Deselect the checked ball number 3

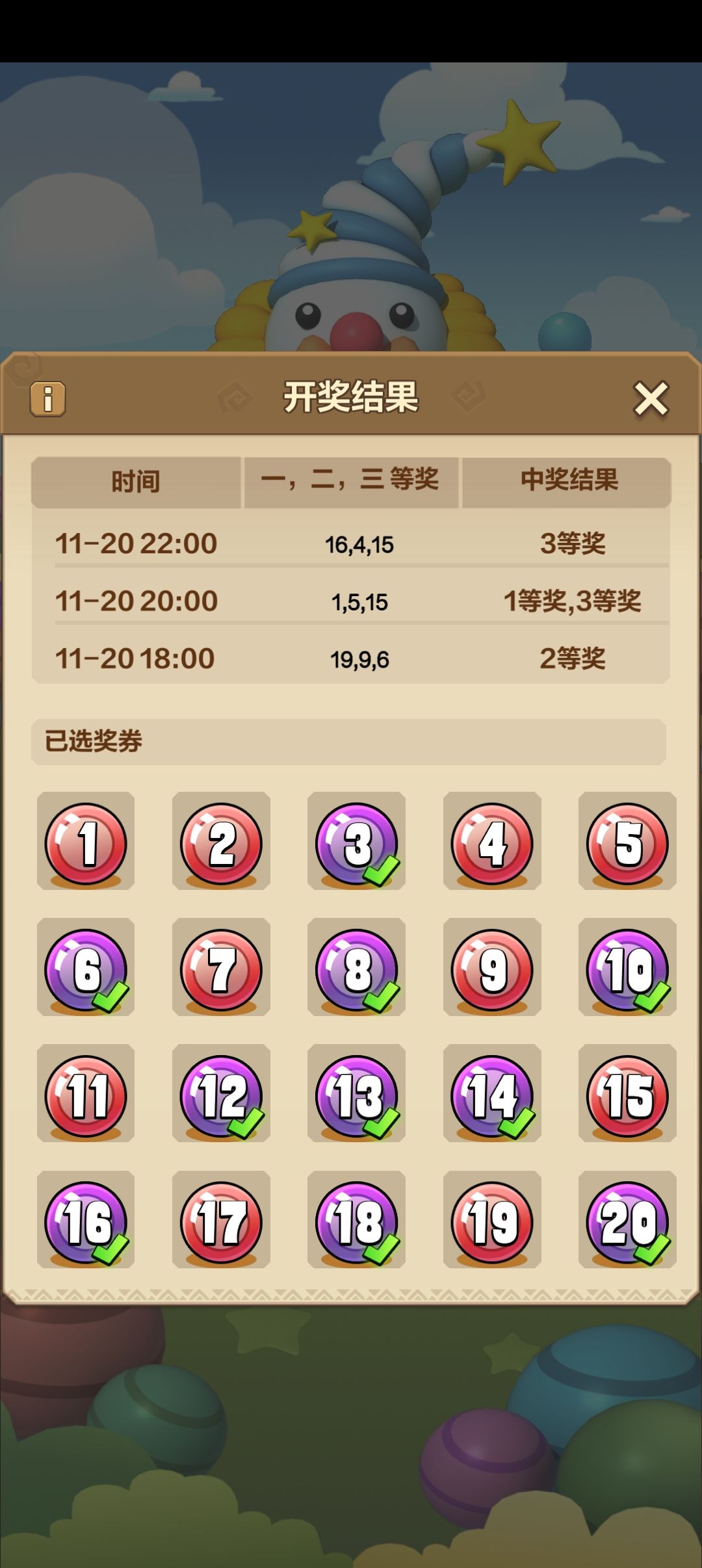(x=356, y=842)
